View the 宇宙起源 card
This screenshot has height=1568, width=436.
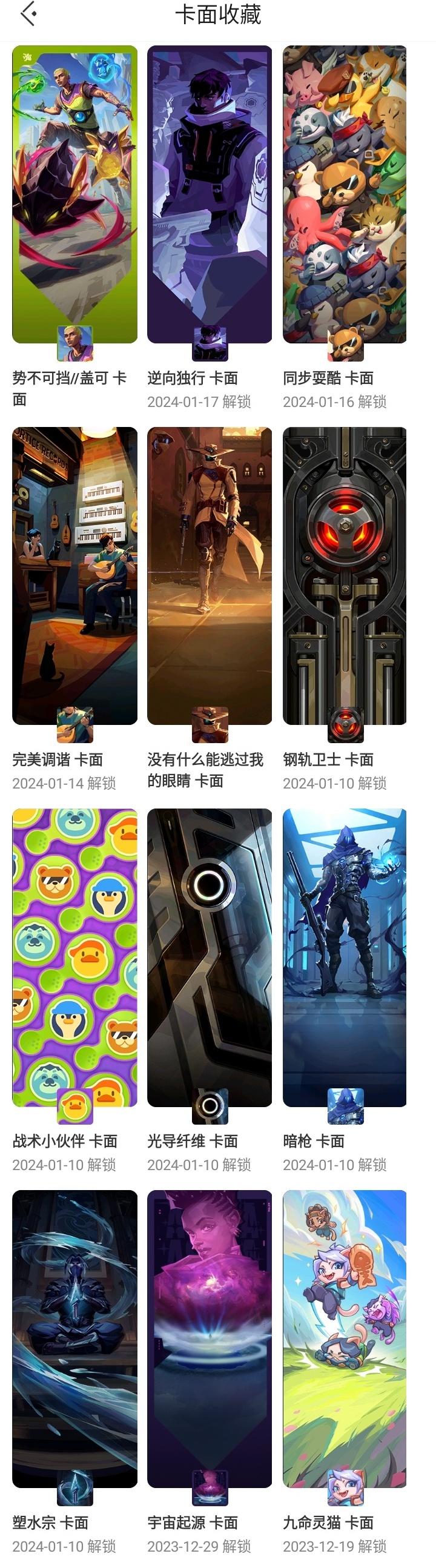(210, 1338)
